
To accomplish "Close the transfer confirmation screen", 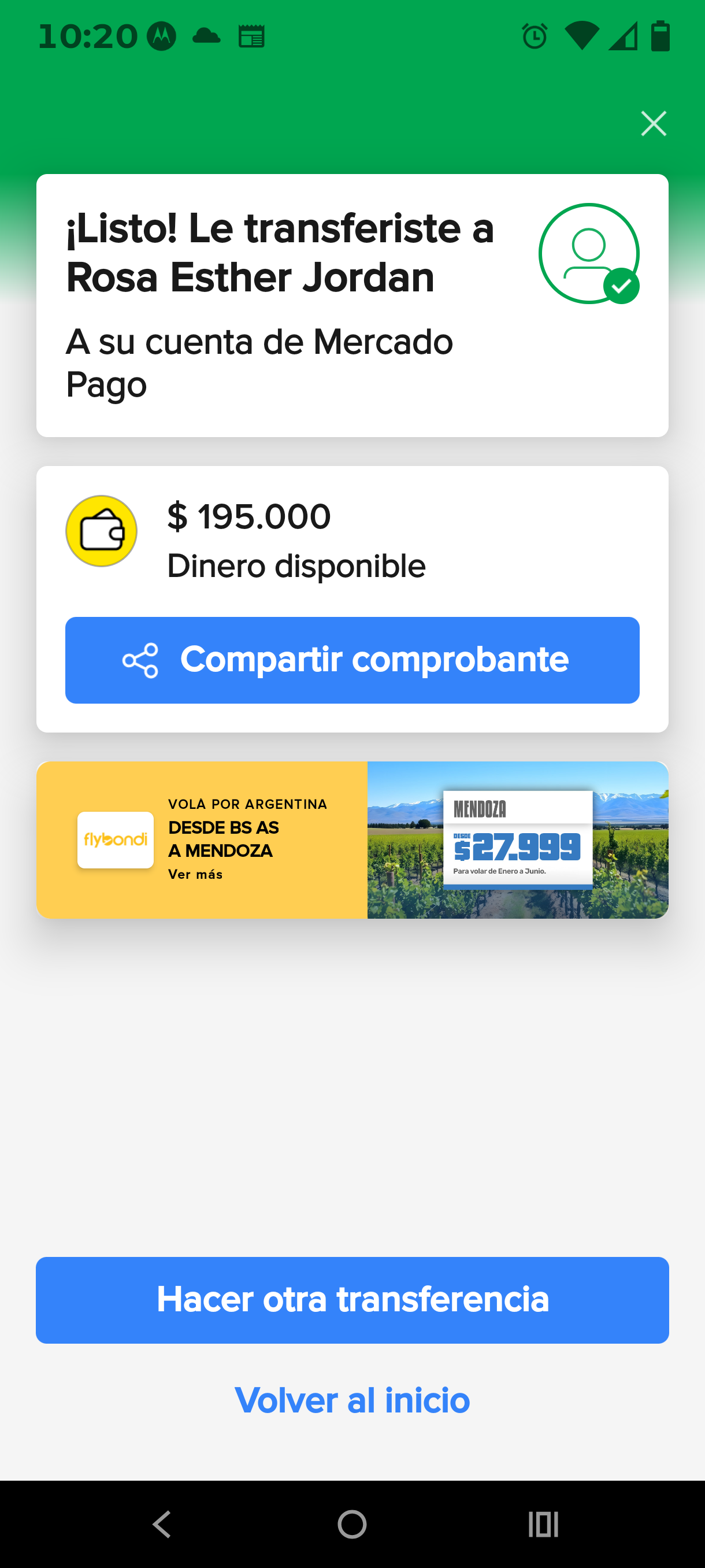I will (x=654, y=124).
